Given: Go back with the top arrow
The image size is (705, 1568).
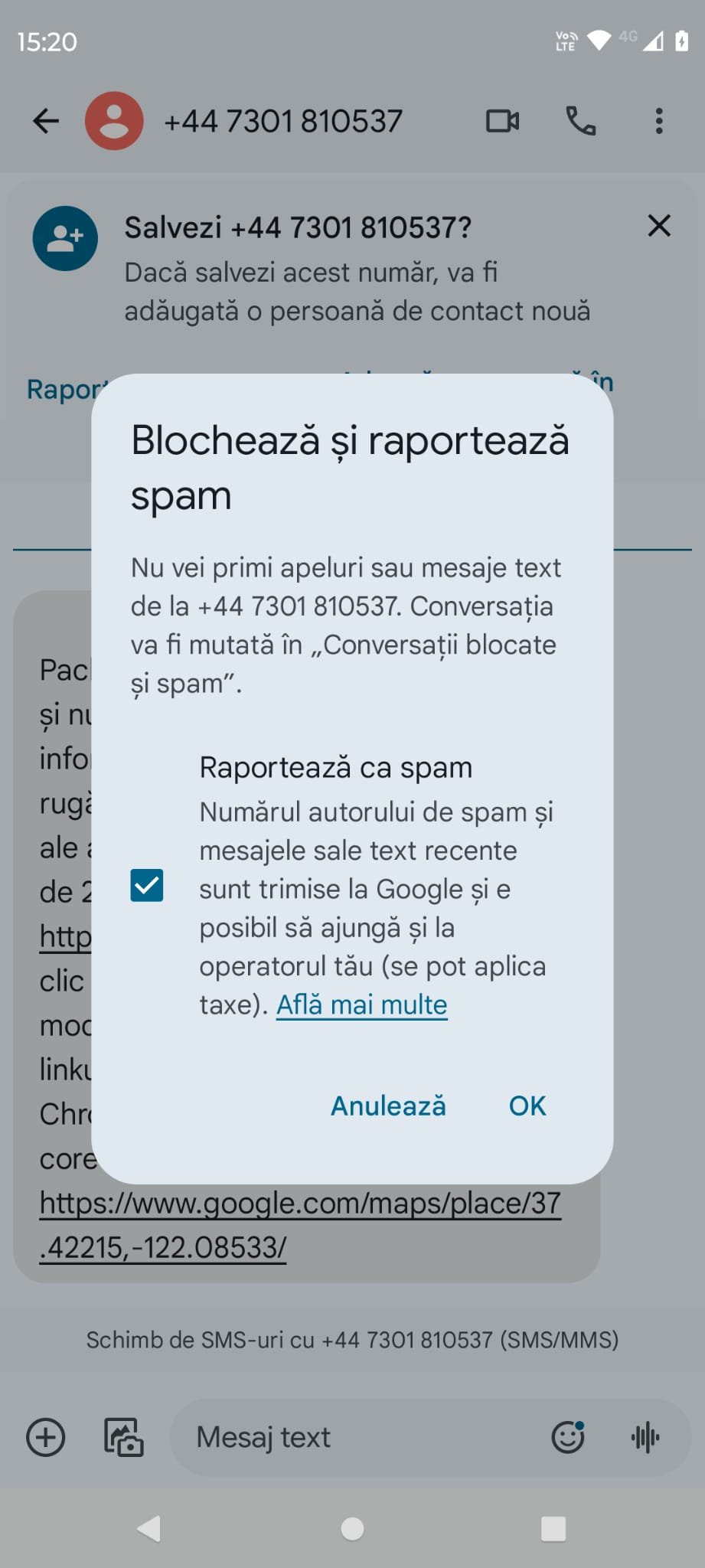Looking at the screenshot, I should pos(46,121).
